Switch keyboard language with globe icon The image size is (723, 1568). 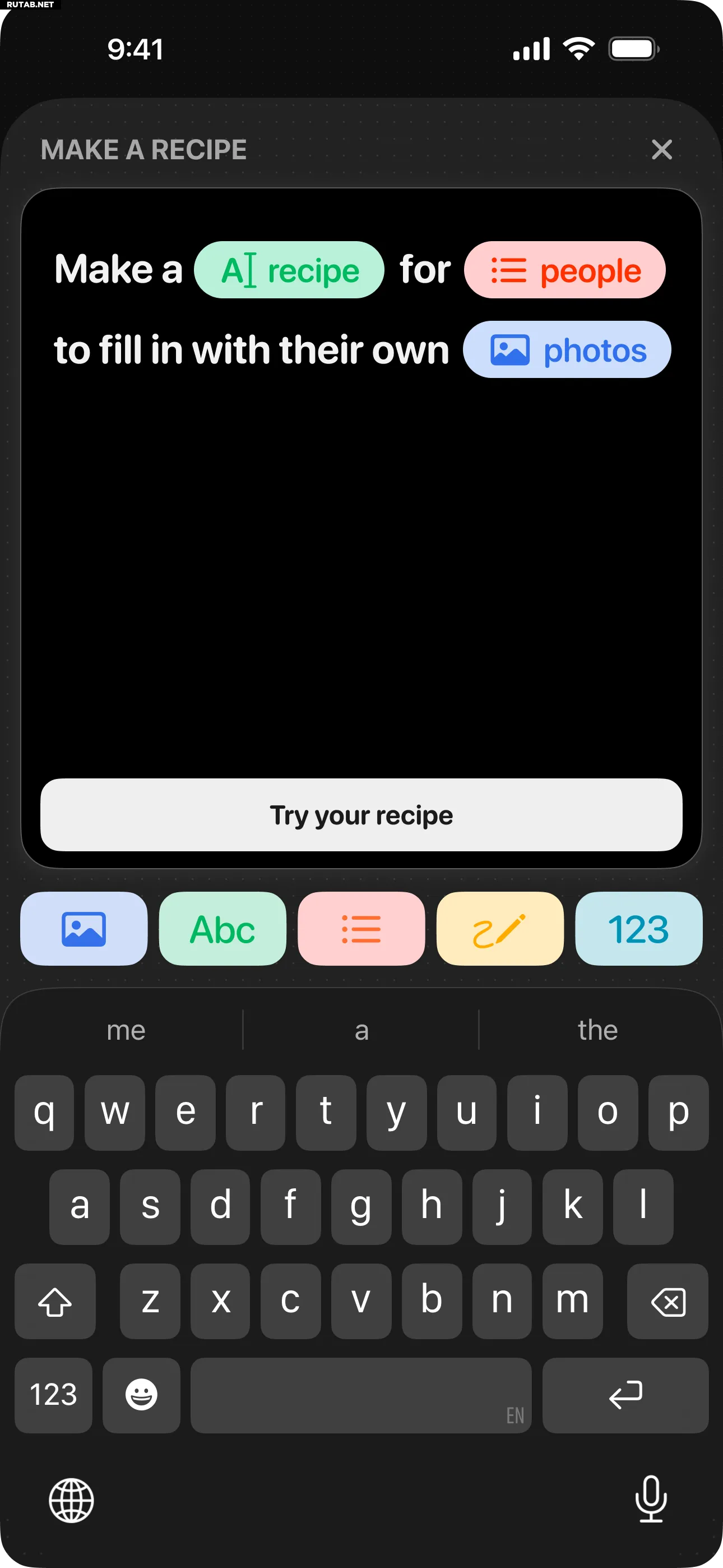(72, 1500)
